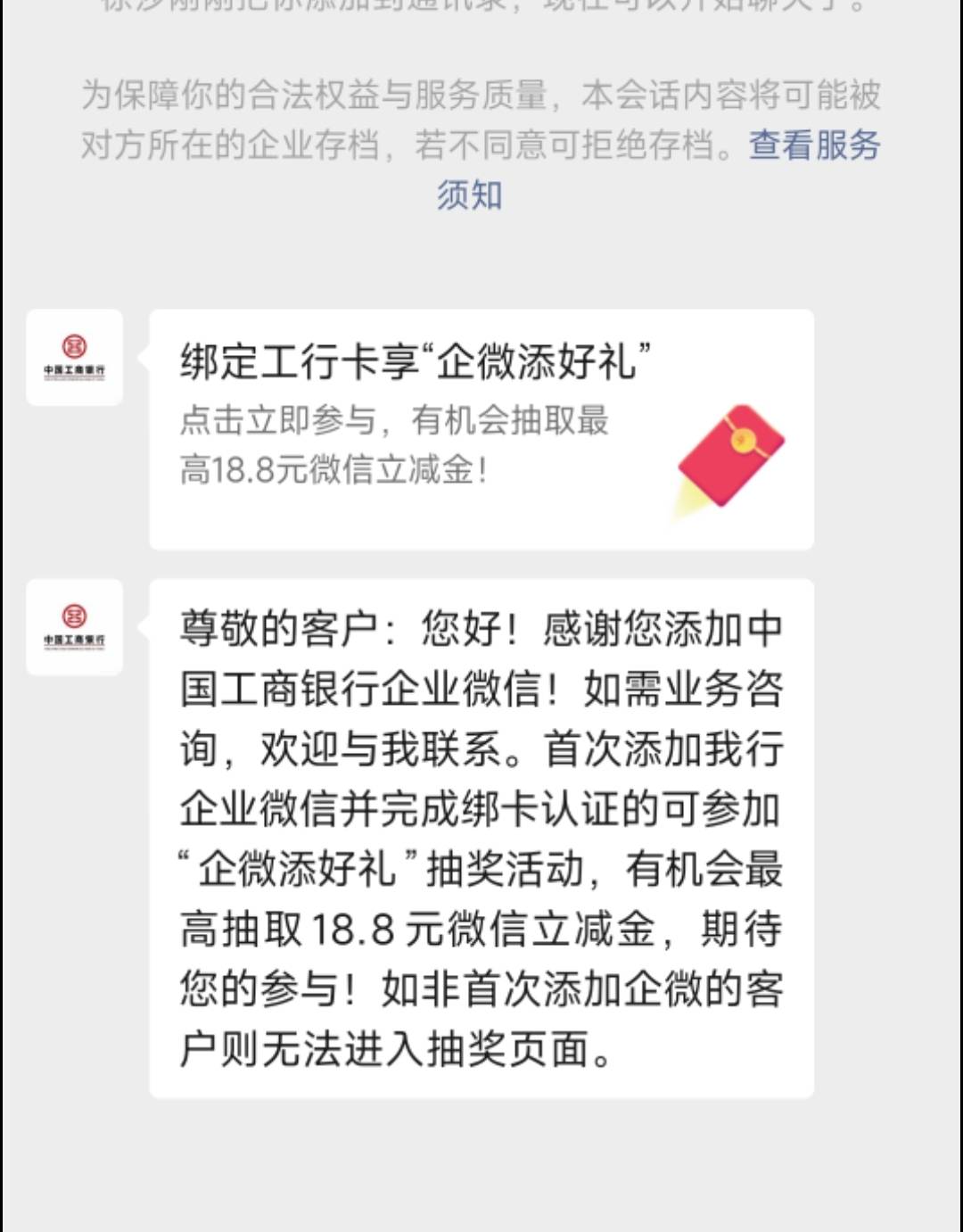
Task: Tap the ICBC avatar beside the promo card
Action: pyautogui.click(x=75, y=358)
